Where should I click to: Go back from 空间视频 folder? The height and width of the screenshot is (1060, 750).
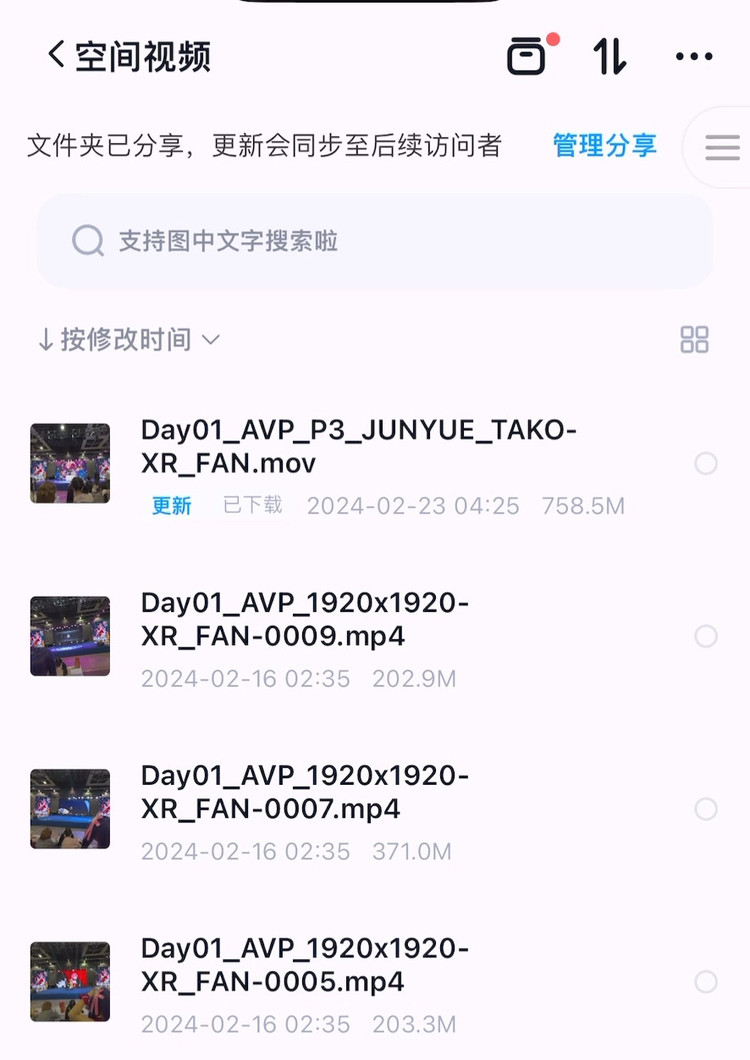pos(56,56)
